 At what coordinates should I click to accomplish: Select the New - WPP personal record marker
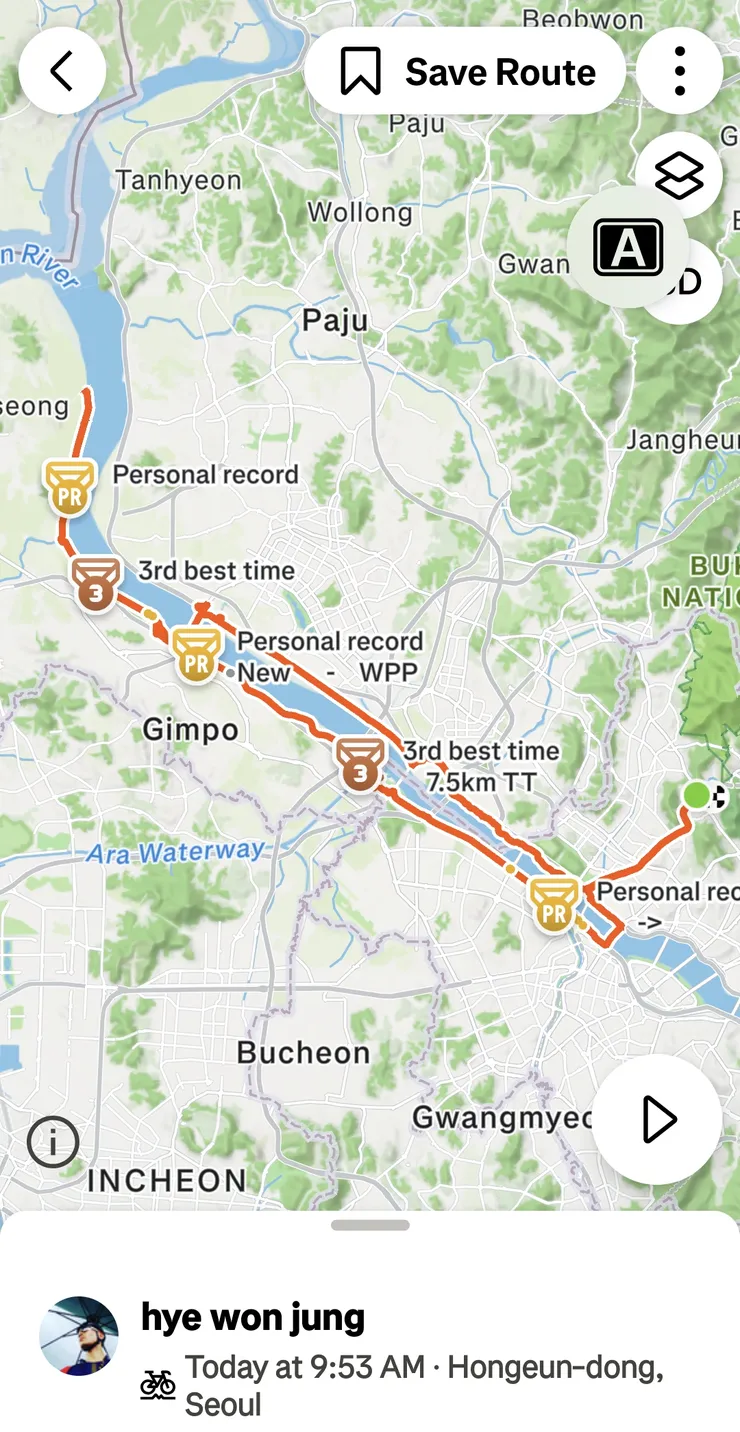196,654
